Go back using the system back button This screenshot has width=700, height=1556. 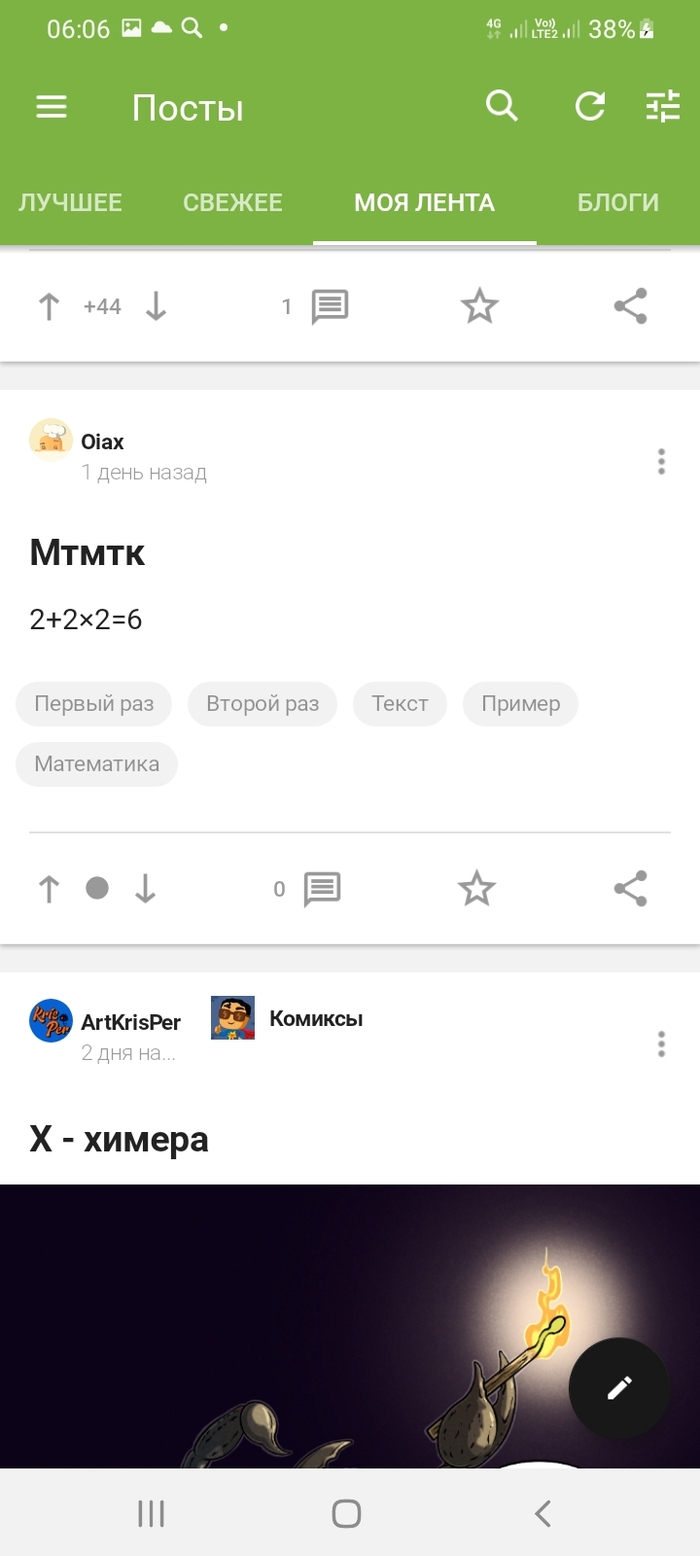pos(543,1514)
